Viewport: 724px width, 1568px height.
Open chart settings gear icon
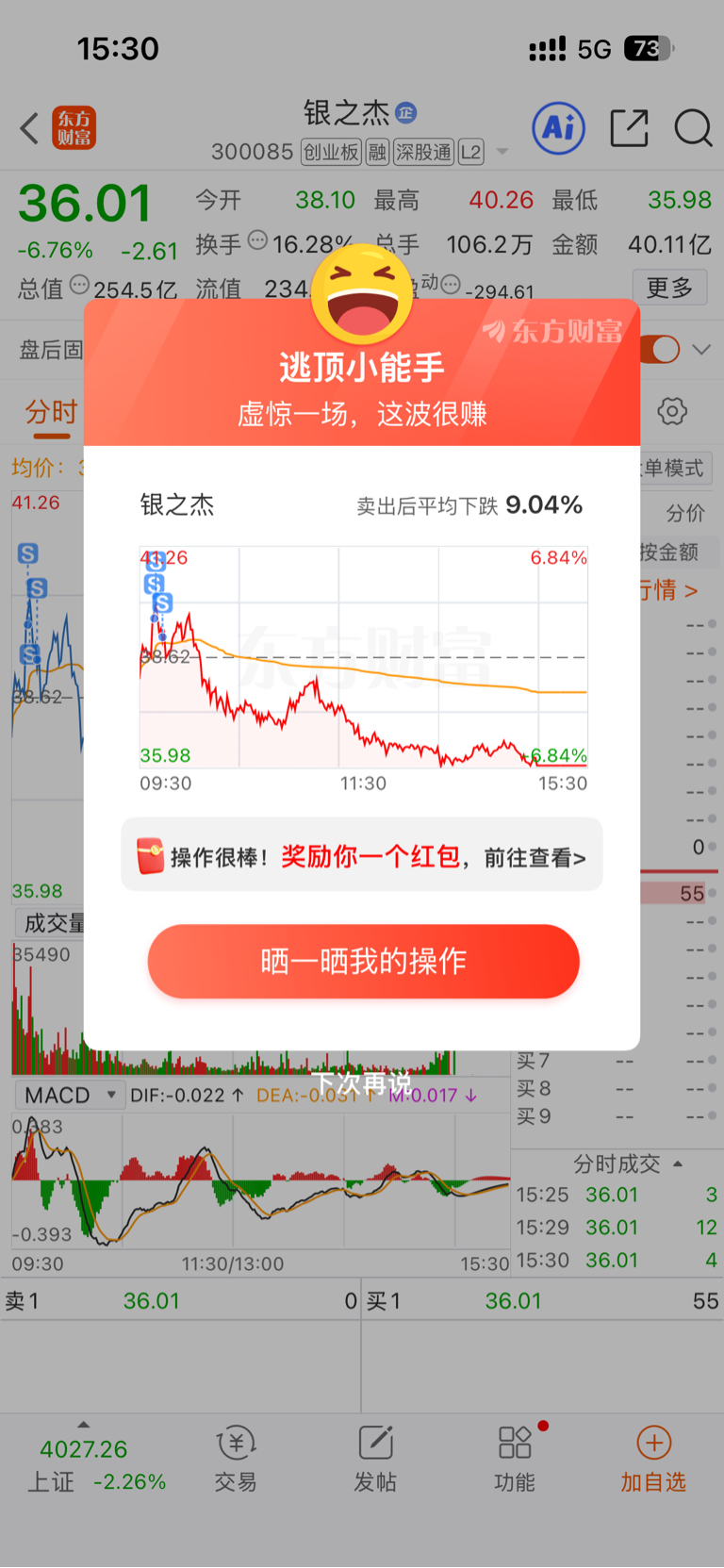[672, 411]
